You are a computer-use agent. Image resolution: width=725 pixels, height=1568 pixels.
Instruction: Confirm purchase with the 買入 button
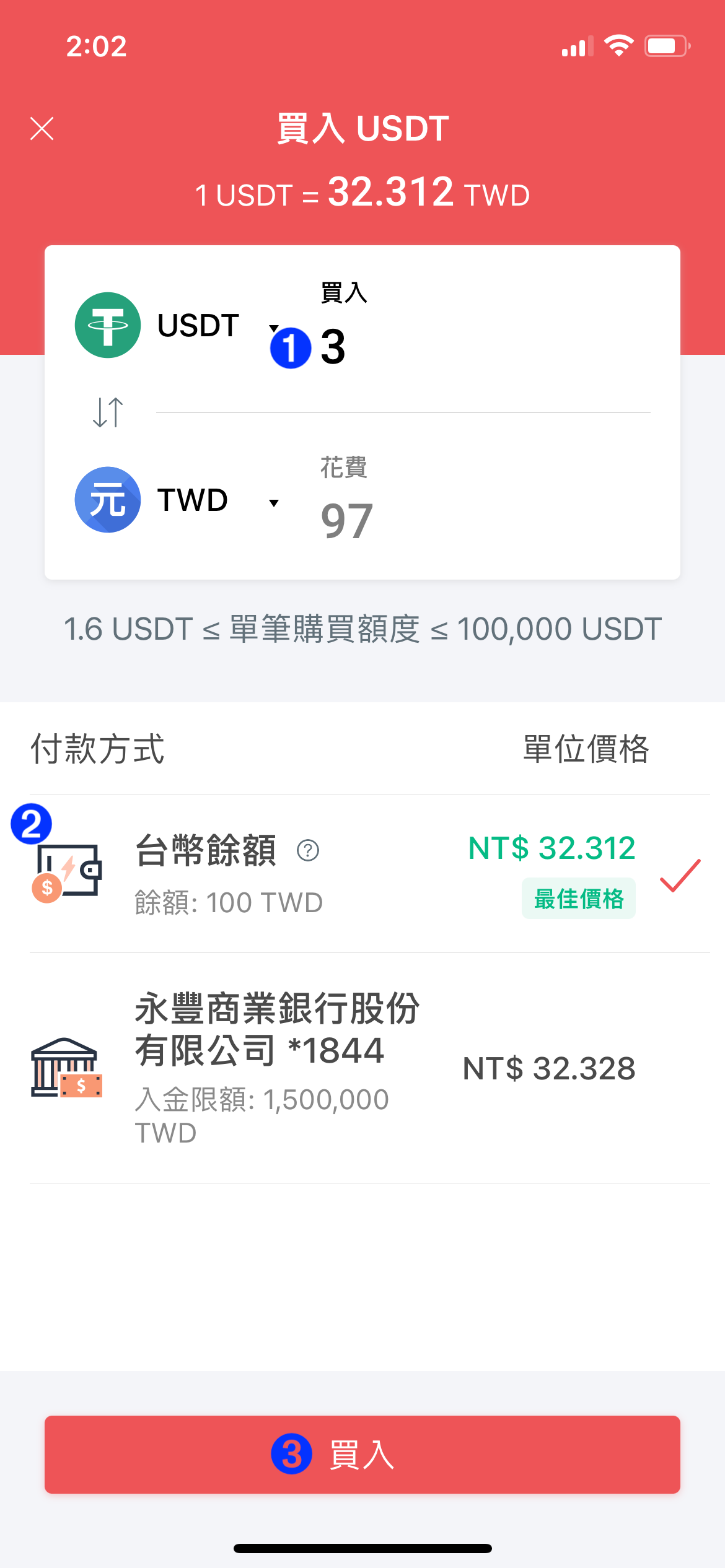click(362, 1454)
